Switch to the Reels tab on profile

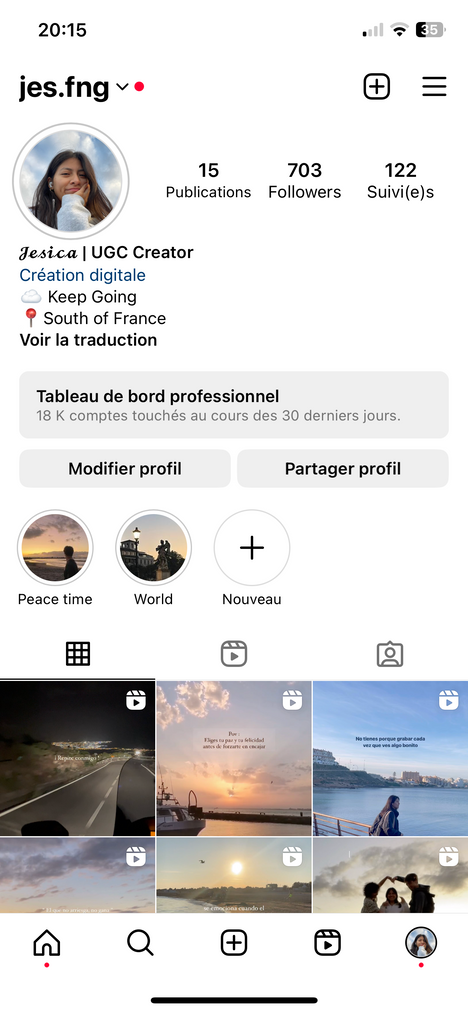tap(234, 654)
